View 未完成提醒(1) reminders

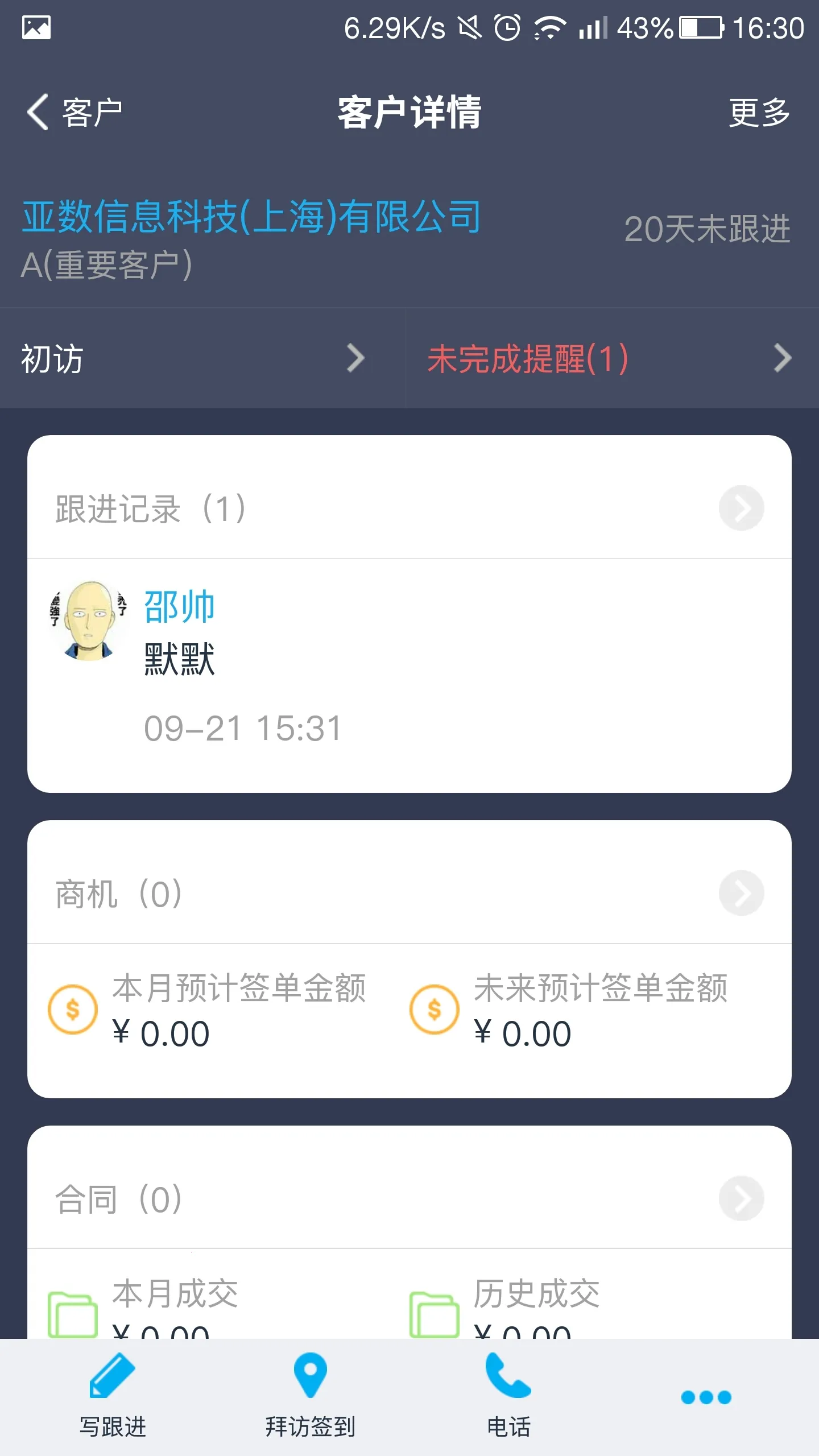(x=529, y=358)
